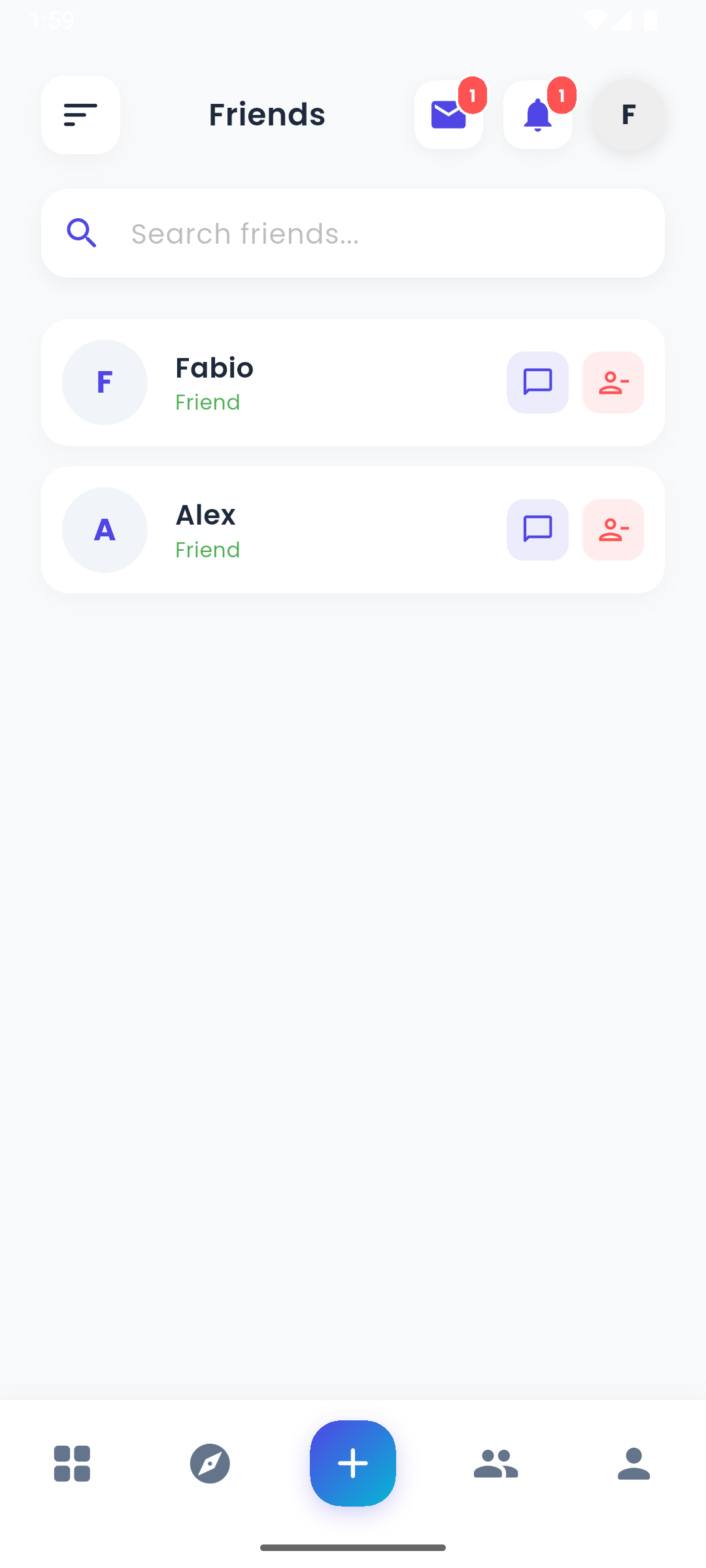Remove Fabio from friends
Screen dimensions: 706x1568
(x=613, y=382)
